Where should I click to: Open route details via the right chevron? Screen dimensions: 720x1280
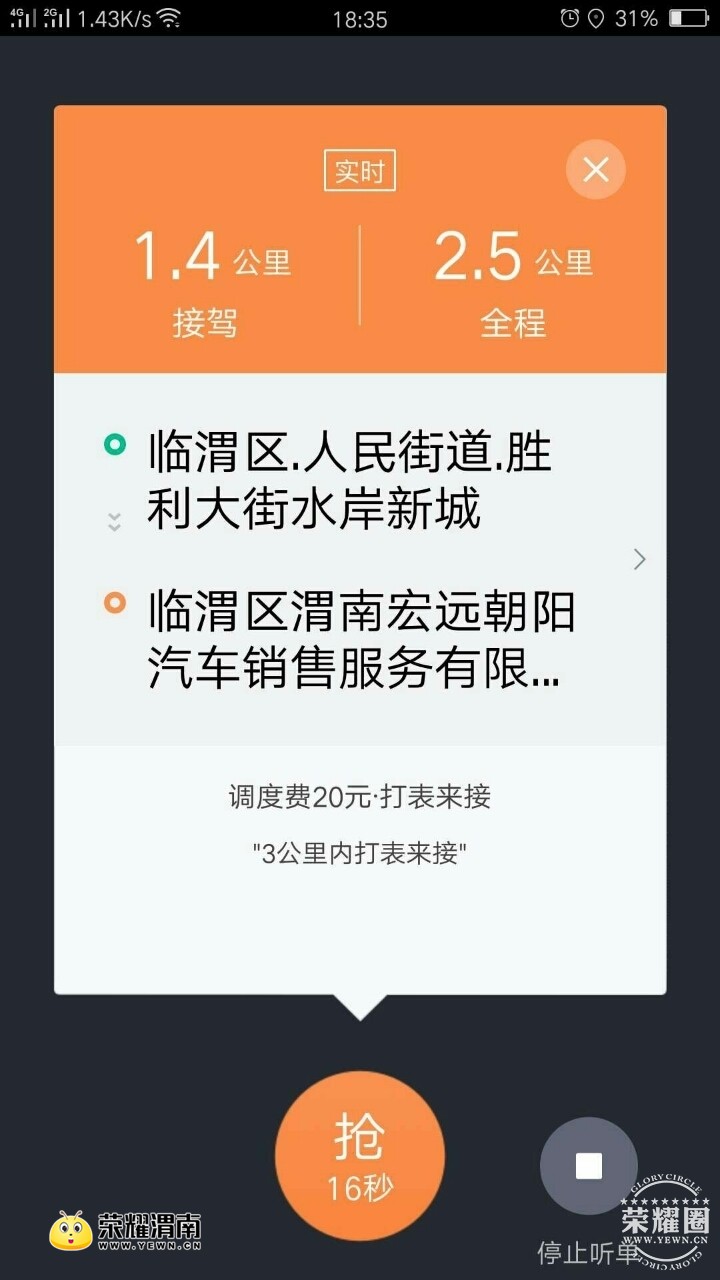pyautogui.click(x=640, y=560)
